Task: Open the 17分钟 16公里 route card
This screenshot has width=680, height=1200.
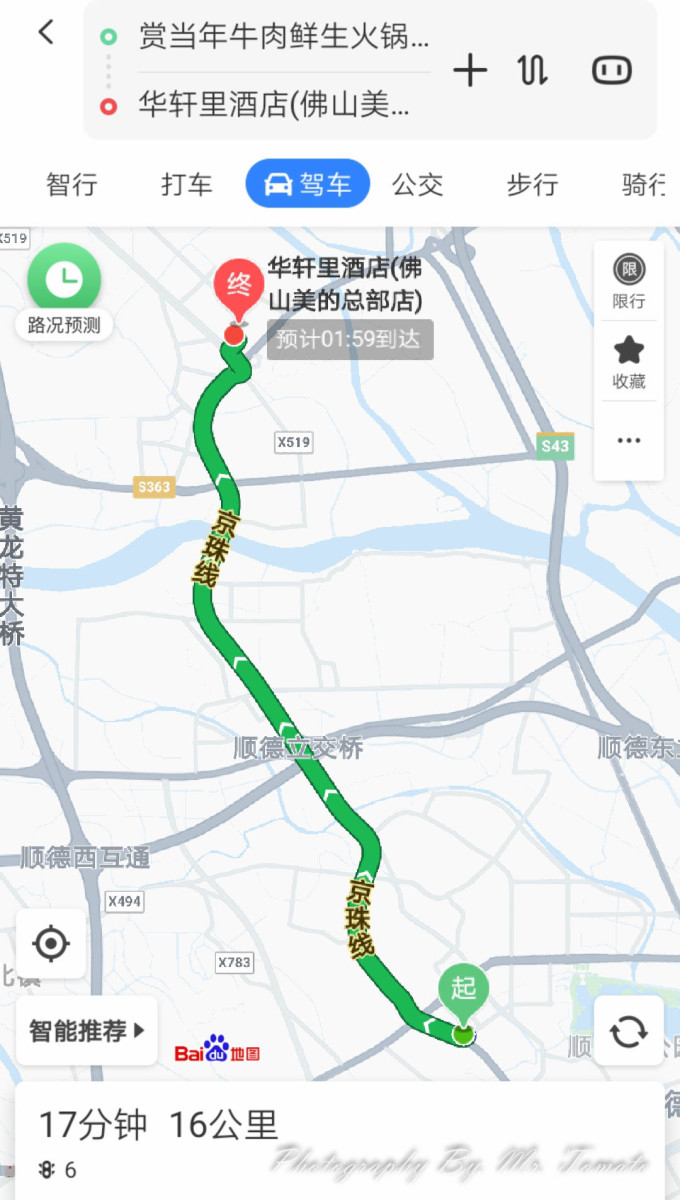Action: pyautogui.click(x=340, y=1141)
